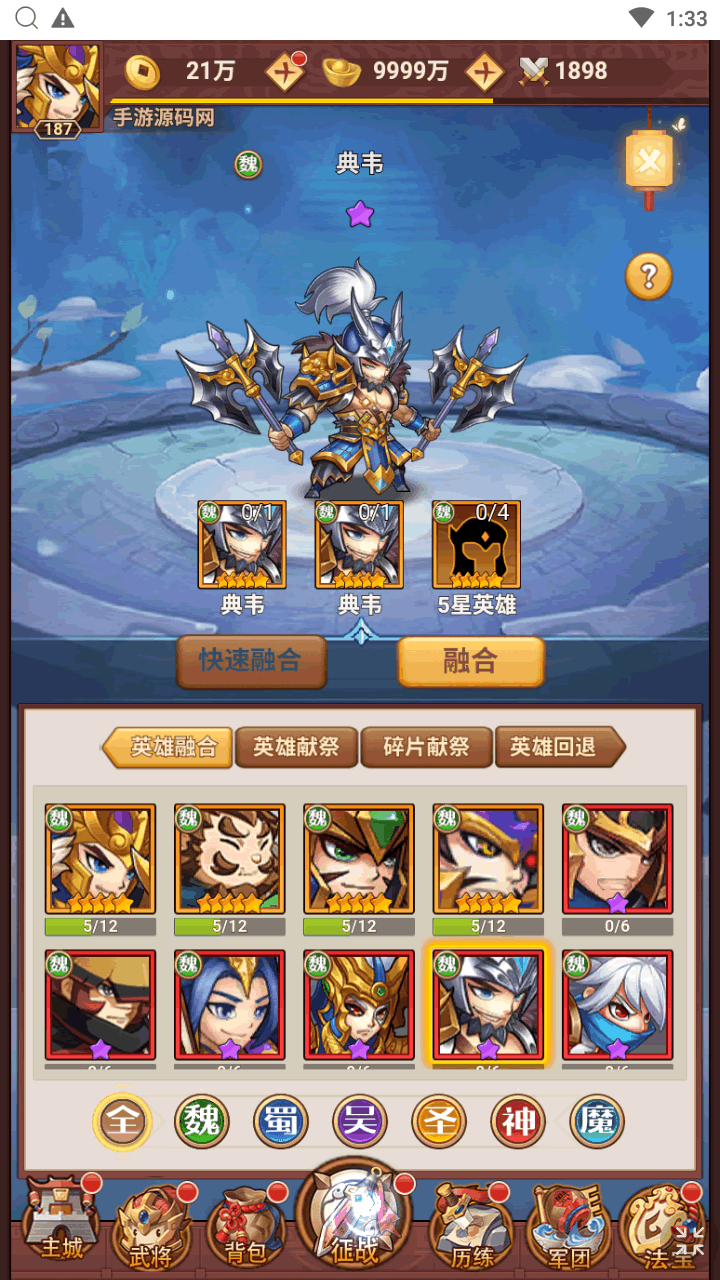This screenshot has height=1280, width=720.
Task: Filter heroes by 吴 faction
Action: pyautogui.click(x=360, y=1122)
